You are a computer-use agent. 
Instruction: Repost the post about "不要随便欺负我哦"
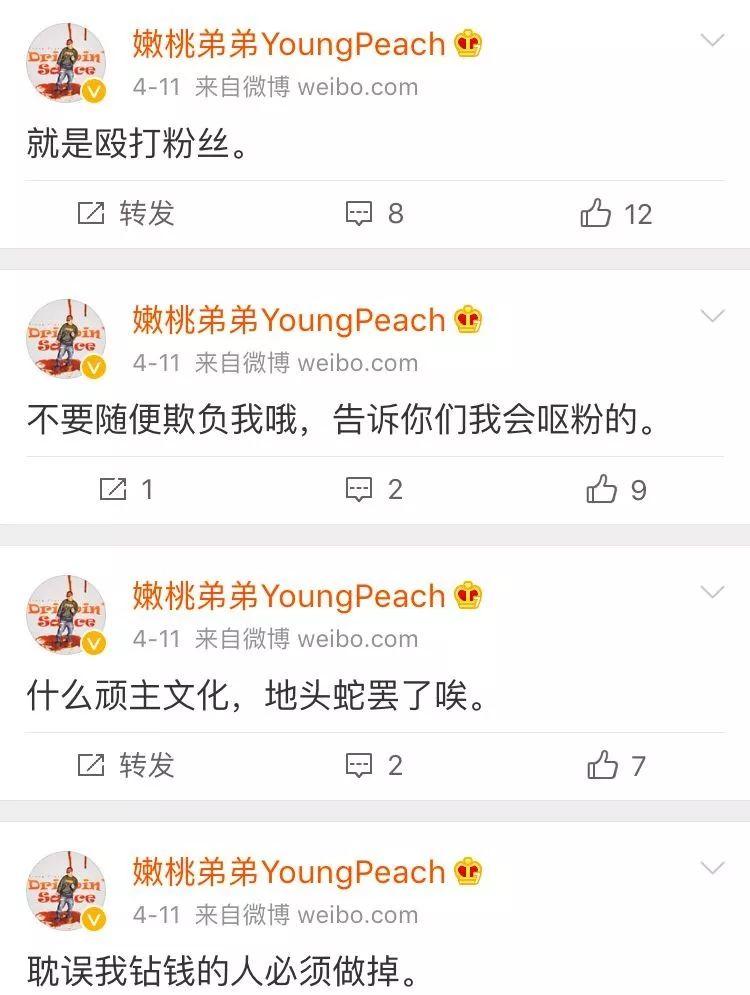(125, 489)
